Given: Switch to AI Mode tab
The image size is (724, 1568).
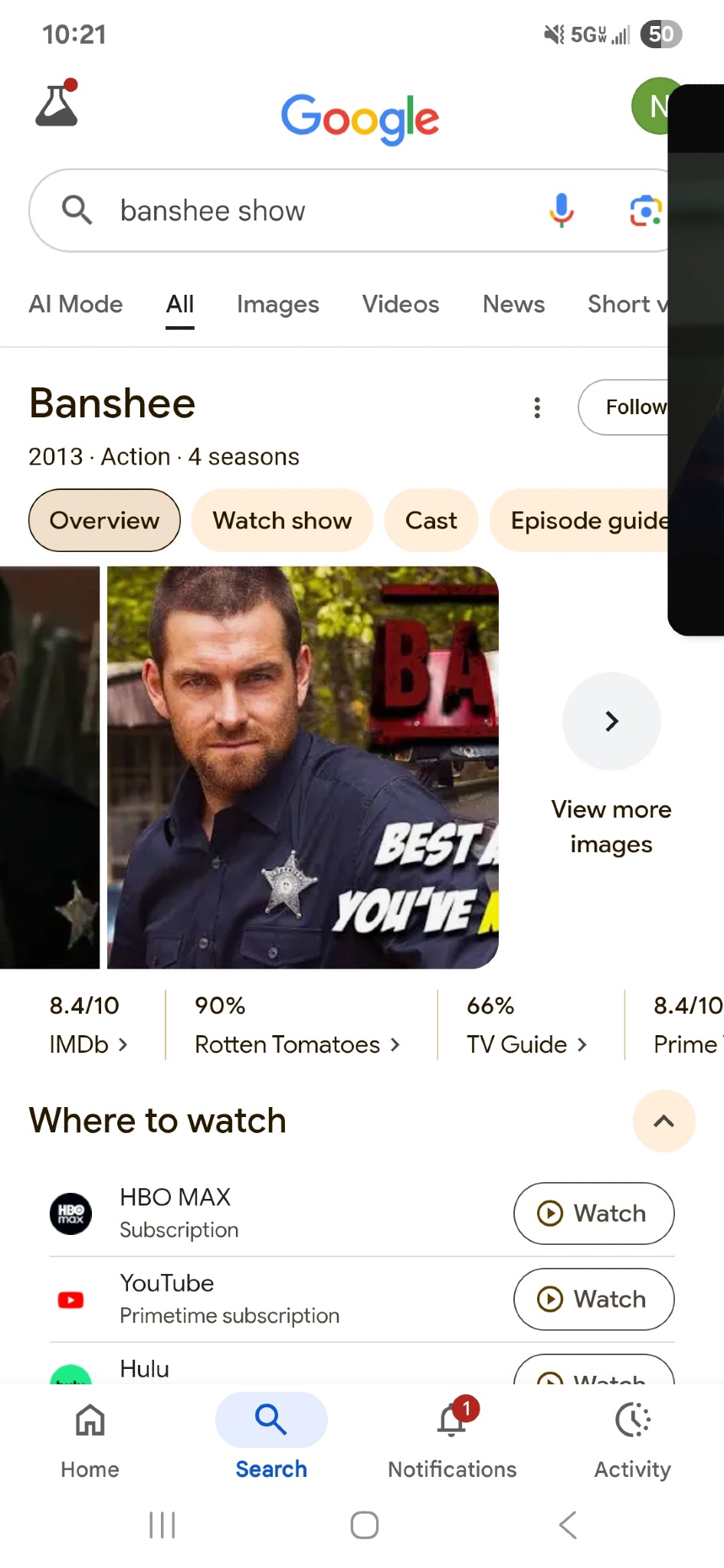Looking at the screenshot, I should [76, 304].
